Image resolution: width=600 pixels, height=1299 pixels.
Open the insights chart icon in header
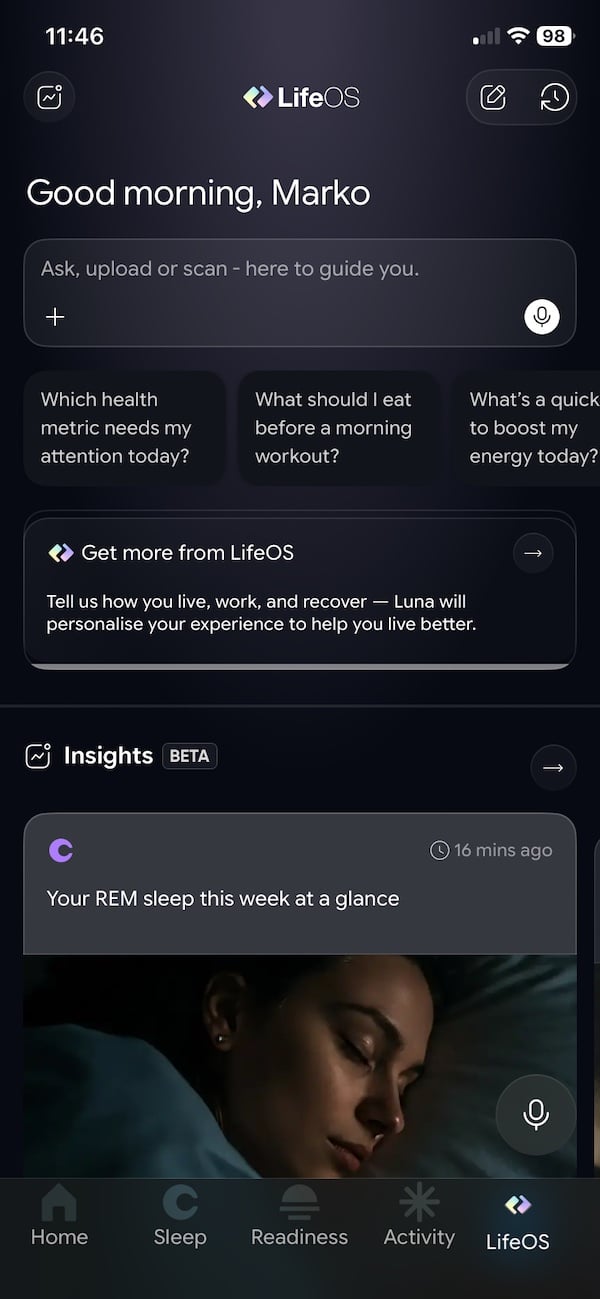pos(49,97)
